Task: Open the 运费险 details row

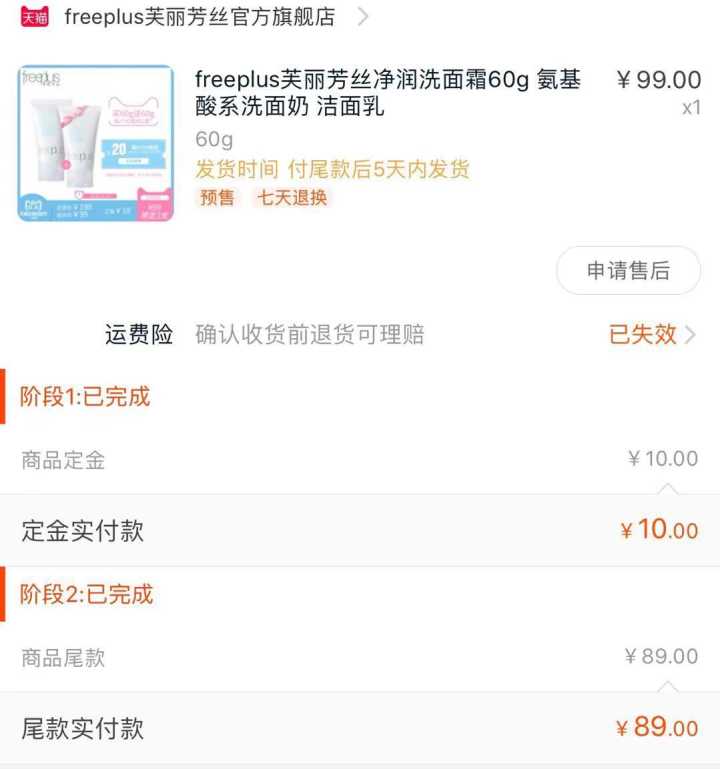Action: pos(400,335)
